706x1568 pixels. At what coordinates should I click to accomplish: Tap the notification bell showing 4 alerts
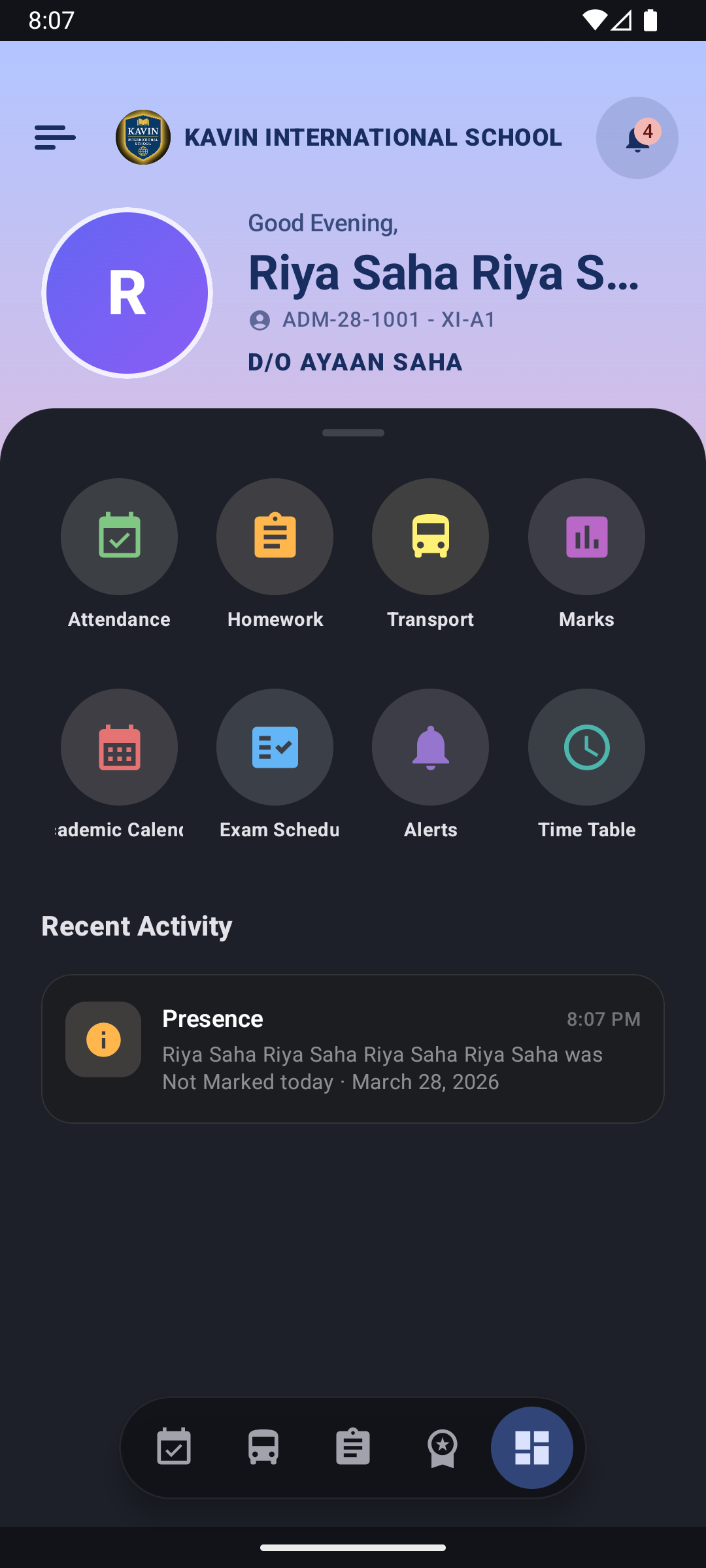click(636, 137)
